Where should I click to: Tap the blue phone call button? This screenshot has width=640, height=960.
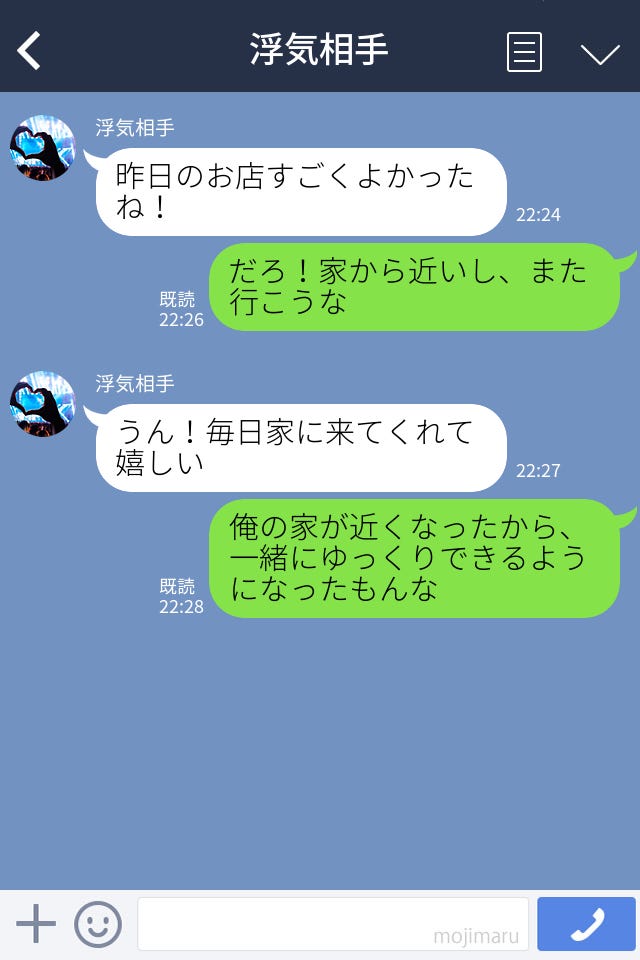[x=586, y=924]
